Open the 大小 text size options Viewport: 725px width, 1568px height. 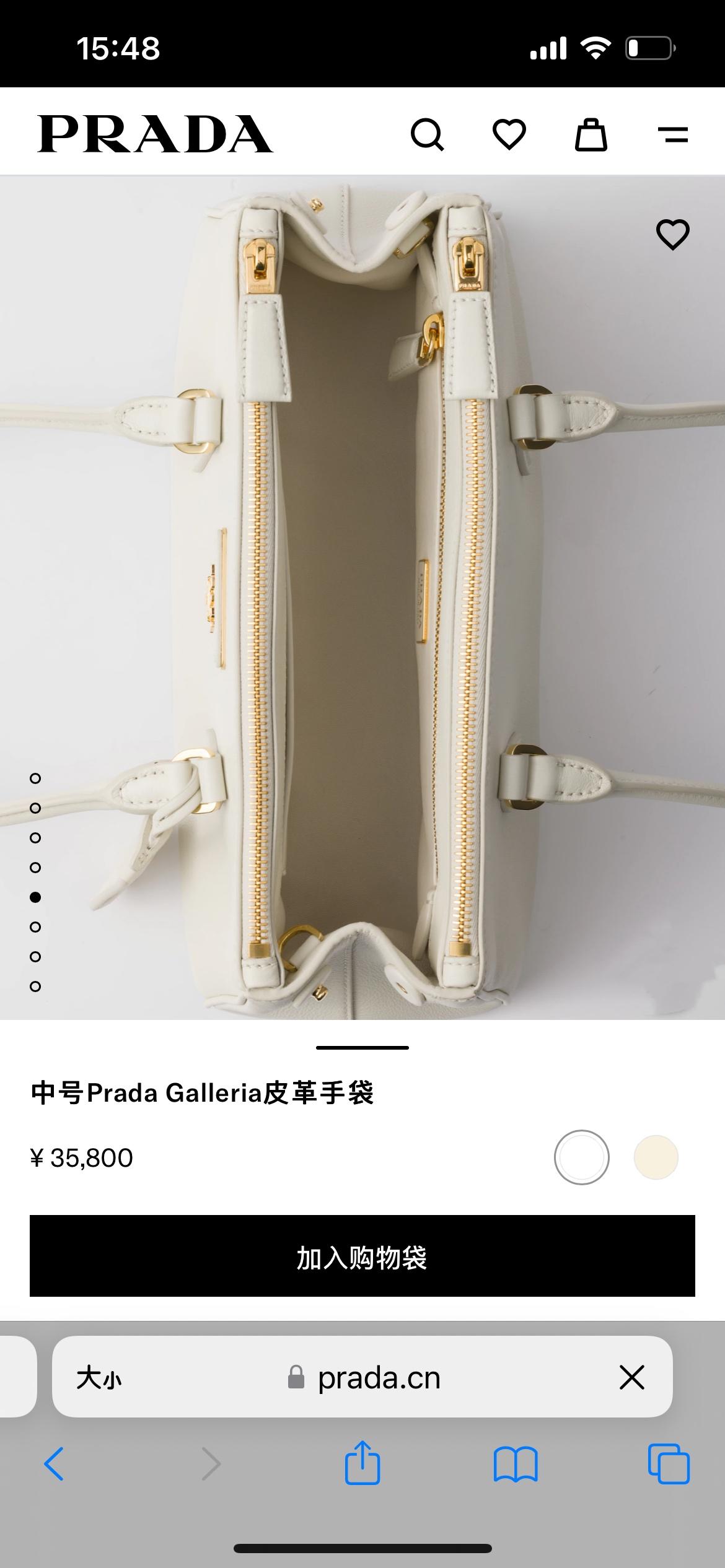coord(99,1378)
